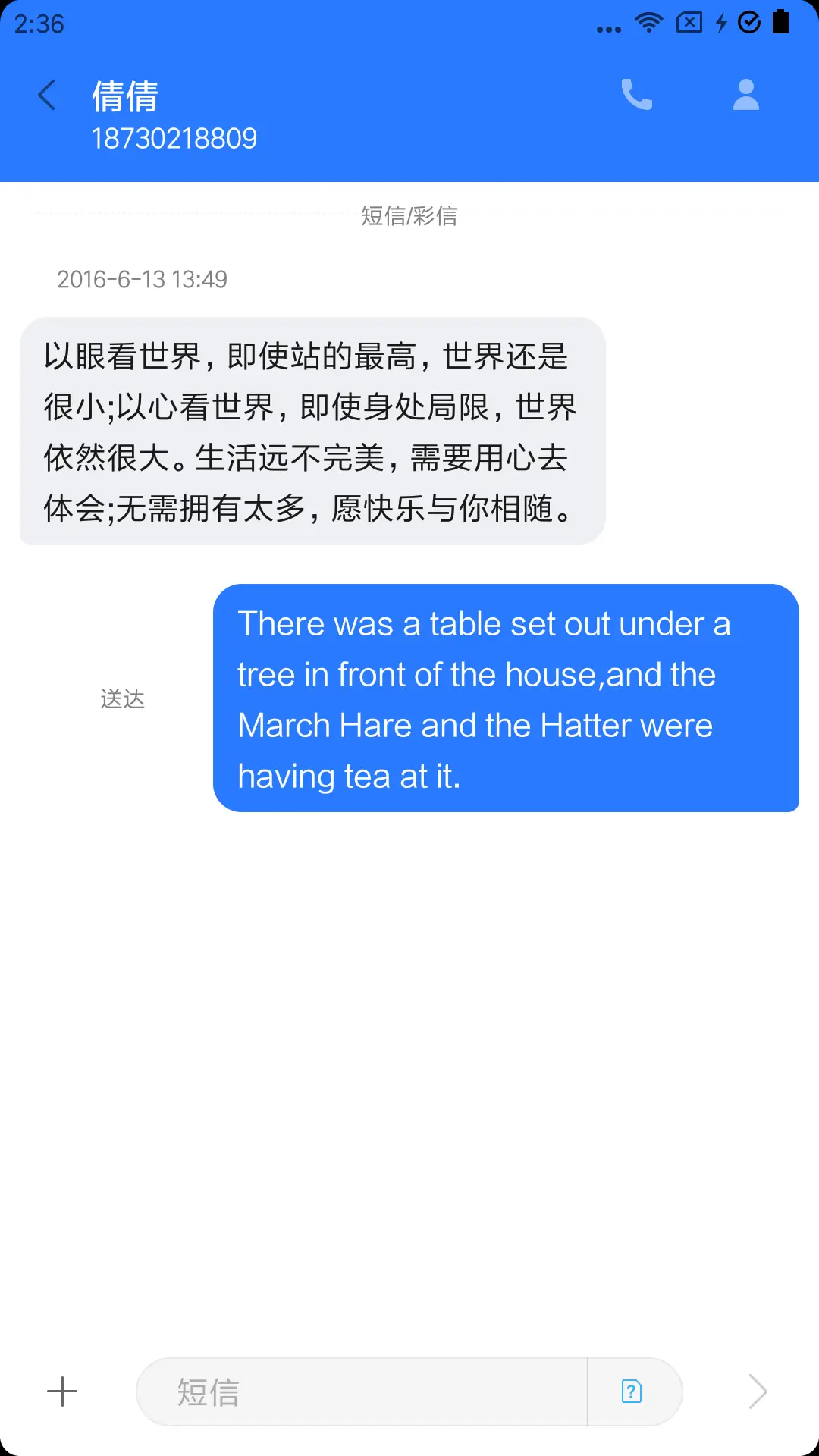This screenshot has width=819, height=1456.
Task: Open 倩倩's contact profile
Action: (x=745, y=95)
